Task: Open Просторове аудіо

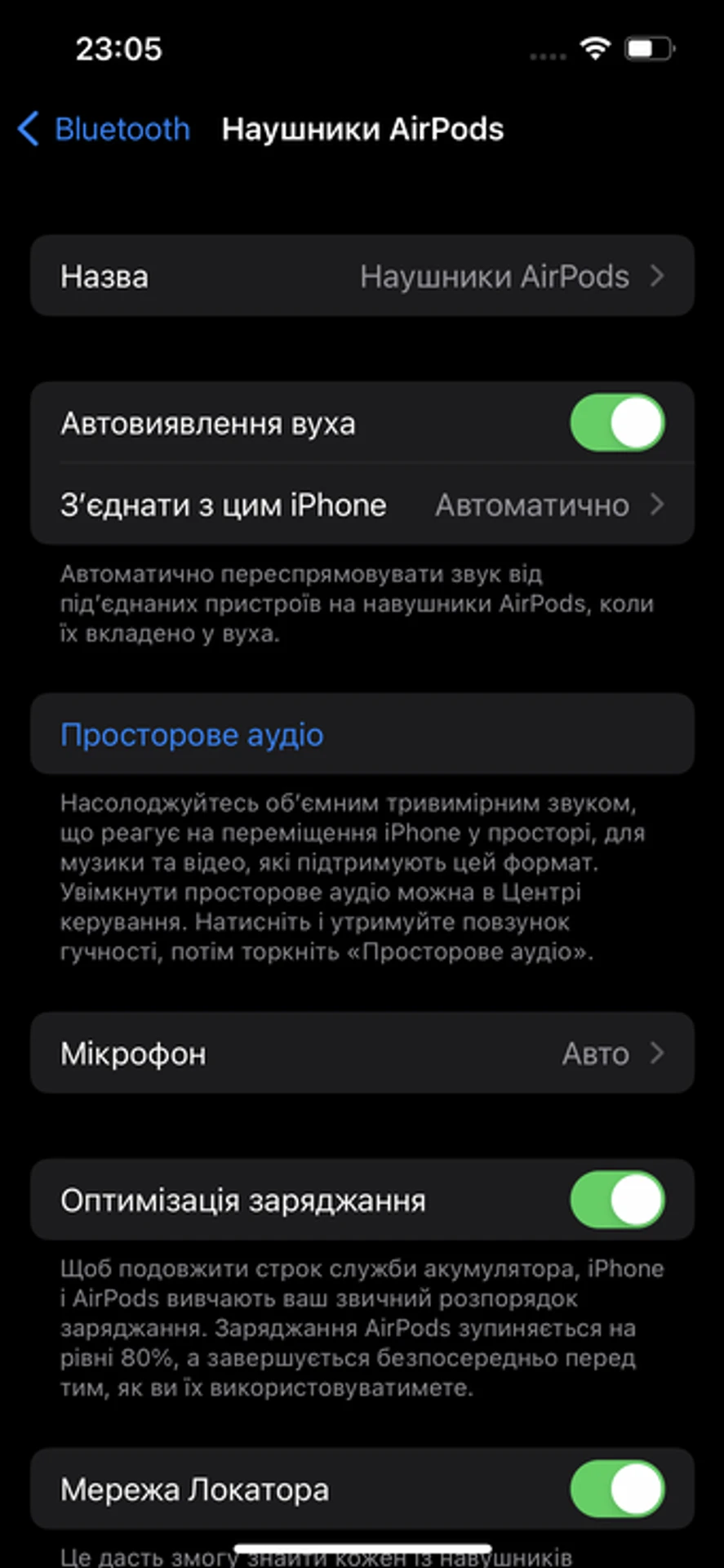Action: pos(193,735)
